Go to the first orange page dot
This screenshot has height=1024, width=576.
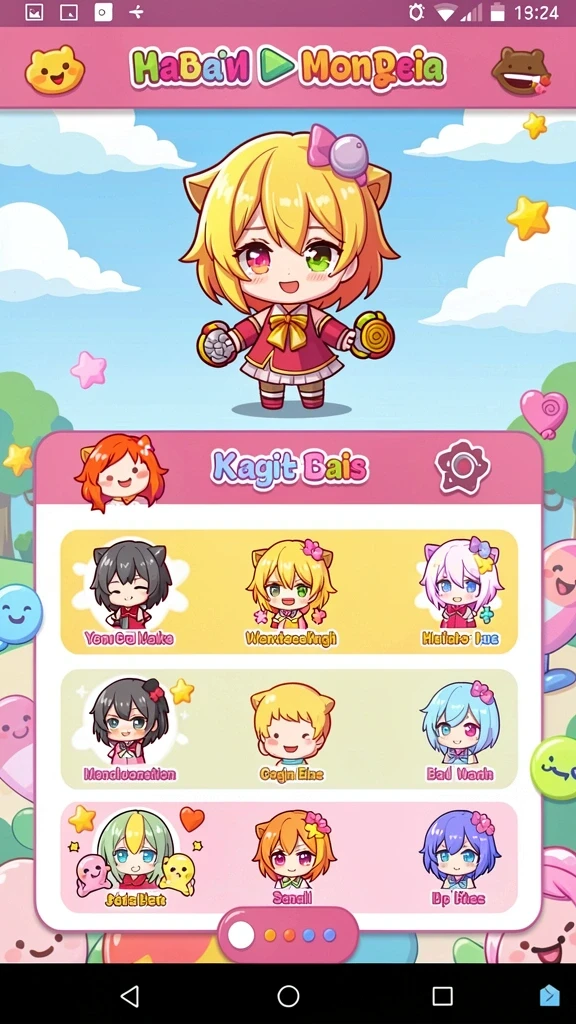click(270, 935)
